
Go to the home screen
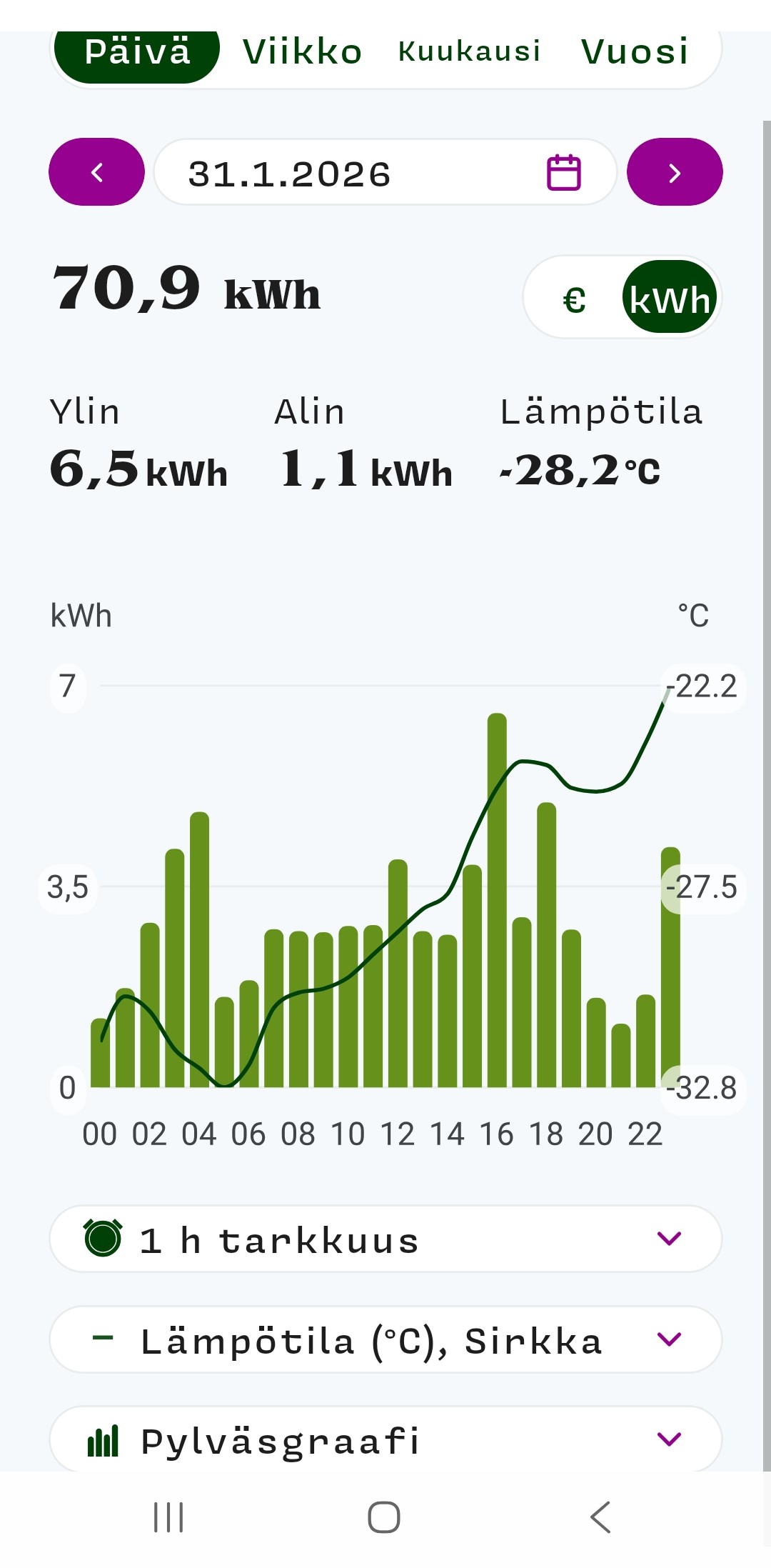tap(384, 1517)
